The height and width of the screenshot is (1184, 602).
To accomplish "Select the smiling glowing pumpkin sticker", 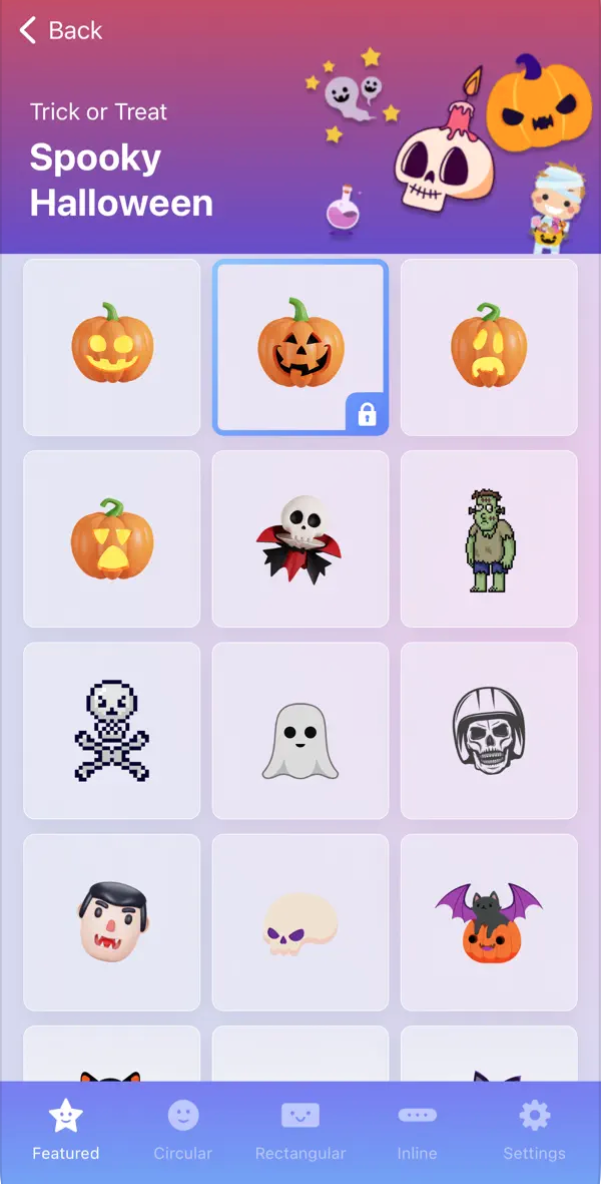I will click(x=112, y=347).
